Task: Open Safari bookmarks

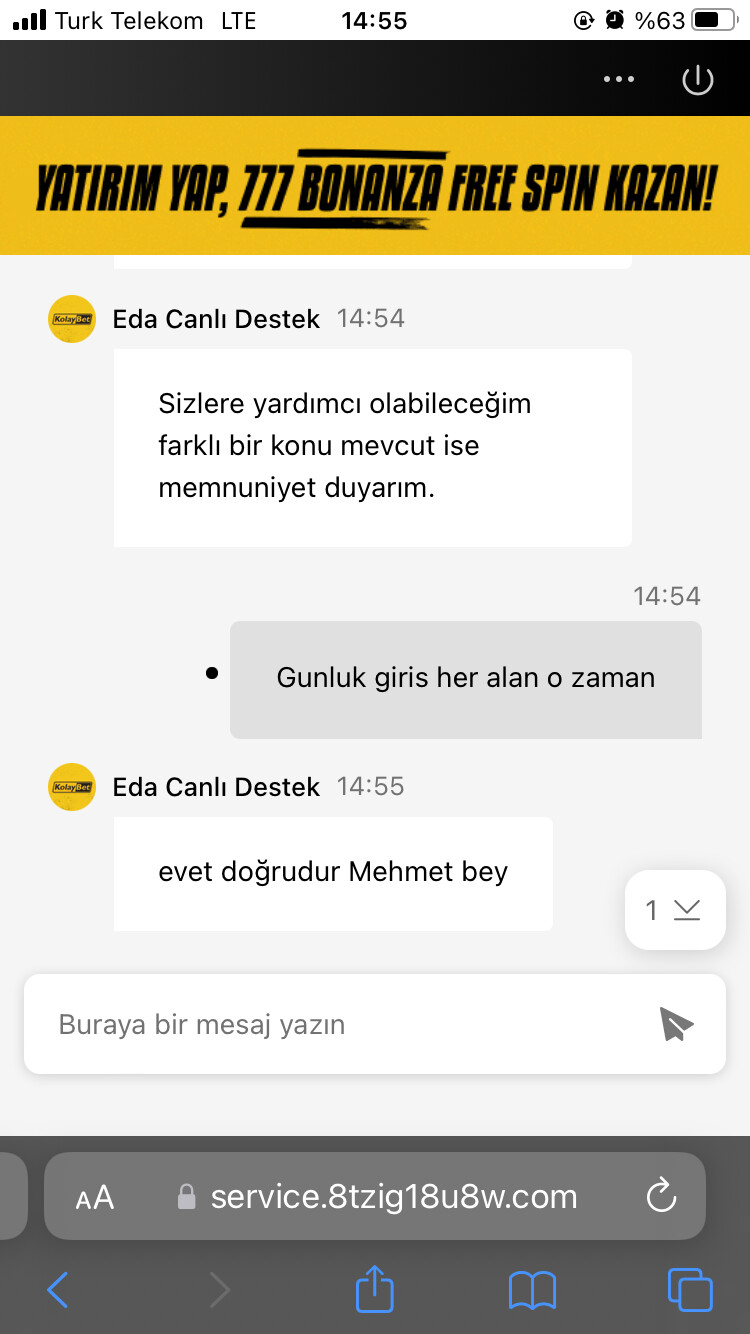Action: coord(532,1290)
